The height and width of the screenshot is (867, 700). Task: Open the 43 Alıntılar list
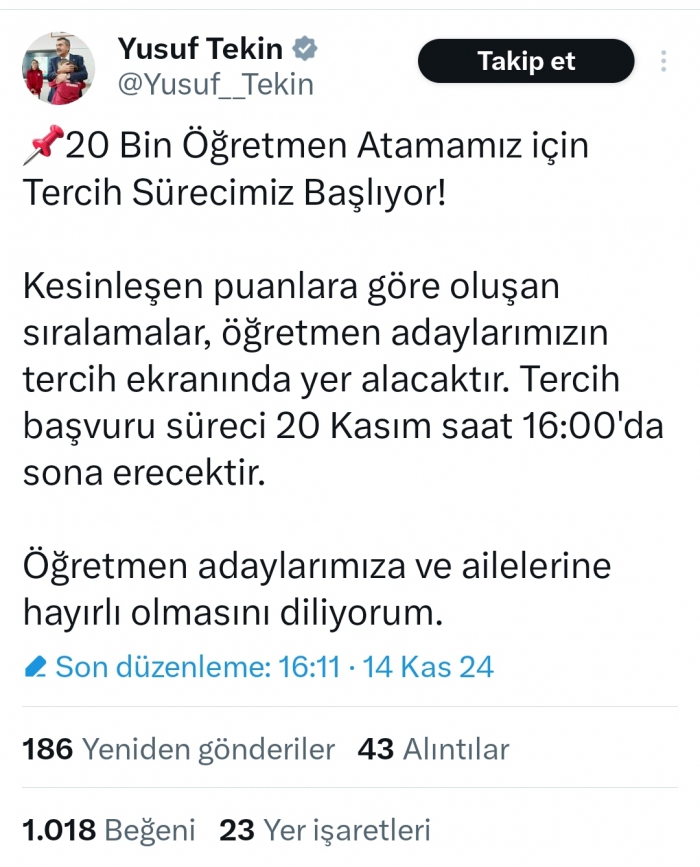[x=433, y=749]
